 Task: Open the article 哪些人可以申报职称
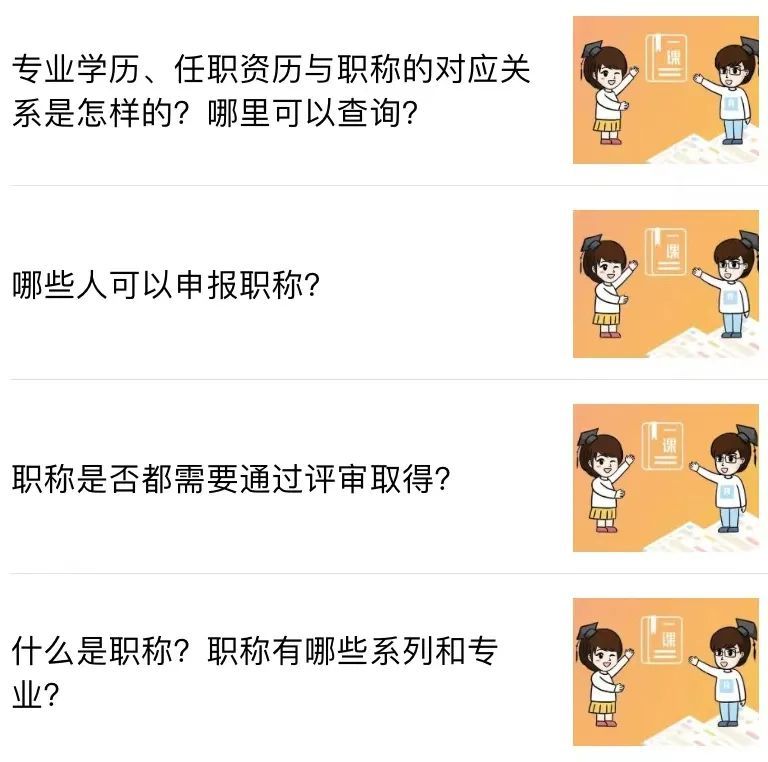(x=166, y=286)
